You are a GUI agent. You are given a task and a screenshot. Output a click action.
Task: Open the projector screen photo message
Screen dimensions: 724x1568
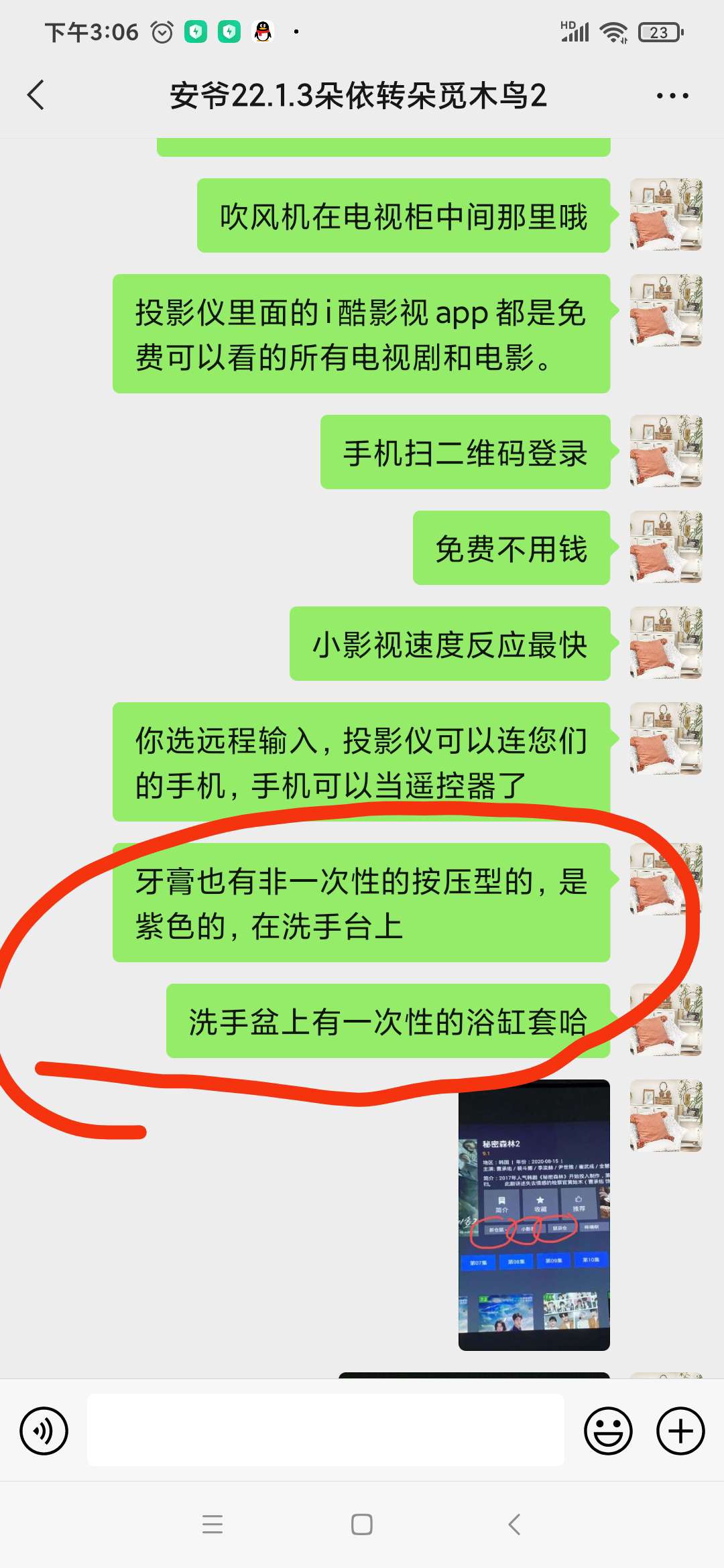(x=534, y=1215)
